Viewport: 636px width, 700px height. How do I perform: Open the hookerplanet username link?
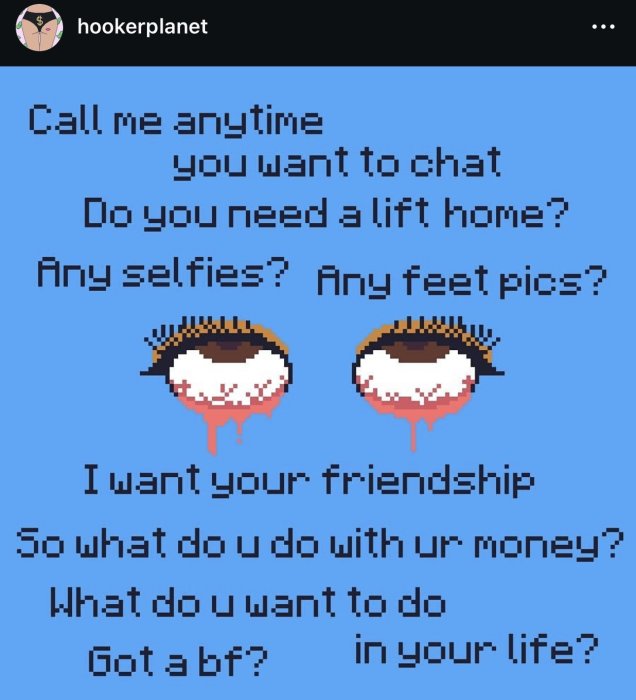coord(142,27)
